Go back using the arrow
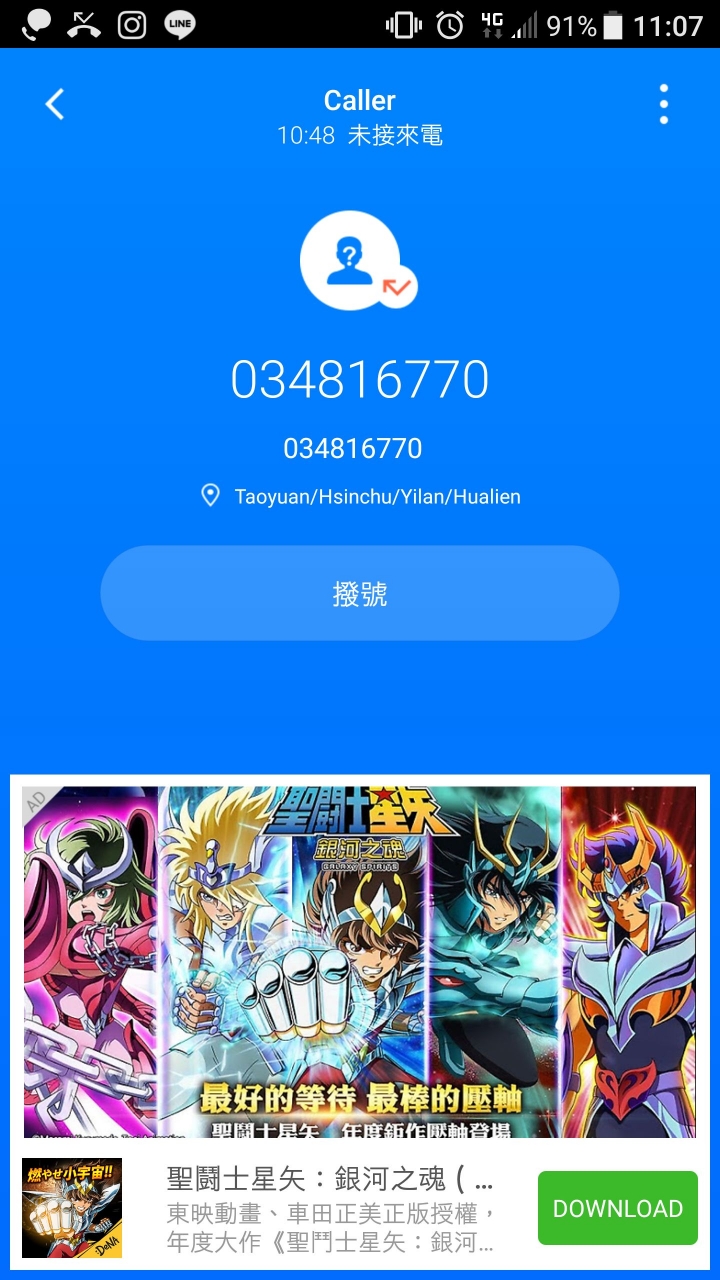 click(55, 104)
